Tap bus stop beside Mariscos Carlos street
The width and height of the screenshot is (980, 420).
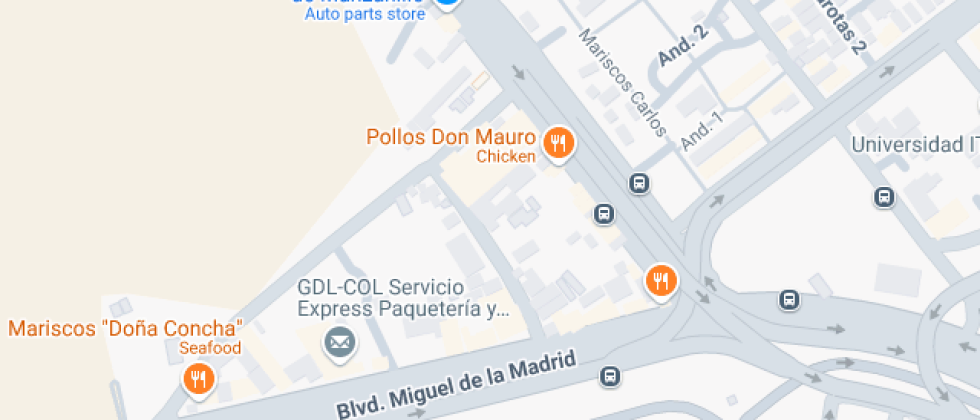point(640,184)
